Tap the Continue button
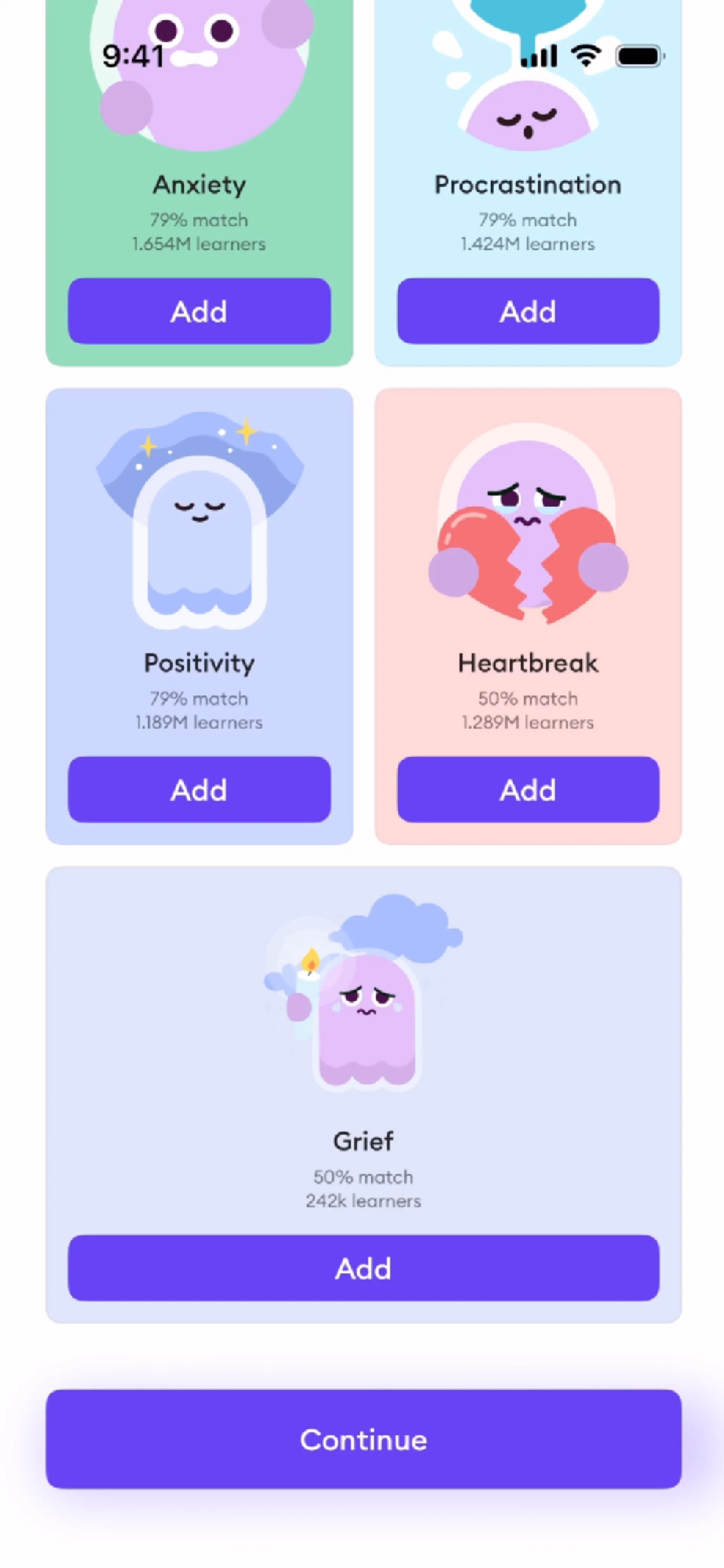The image size is (724, 1568). [363, 1439]
